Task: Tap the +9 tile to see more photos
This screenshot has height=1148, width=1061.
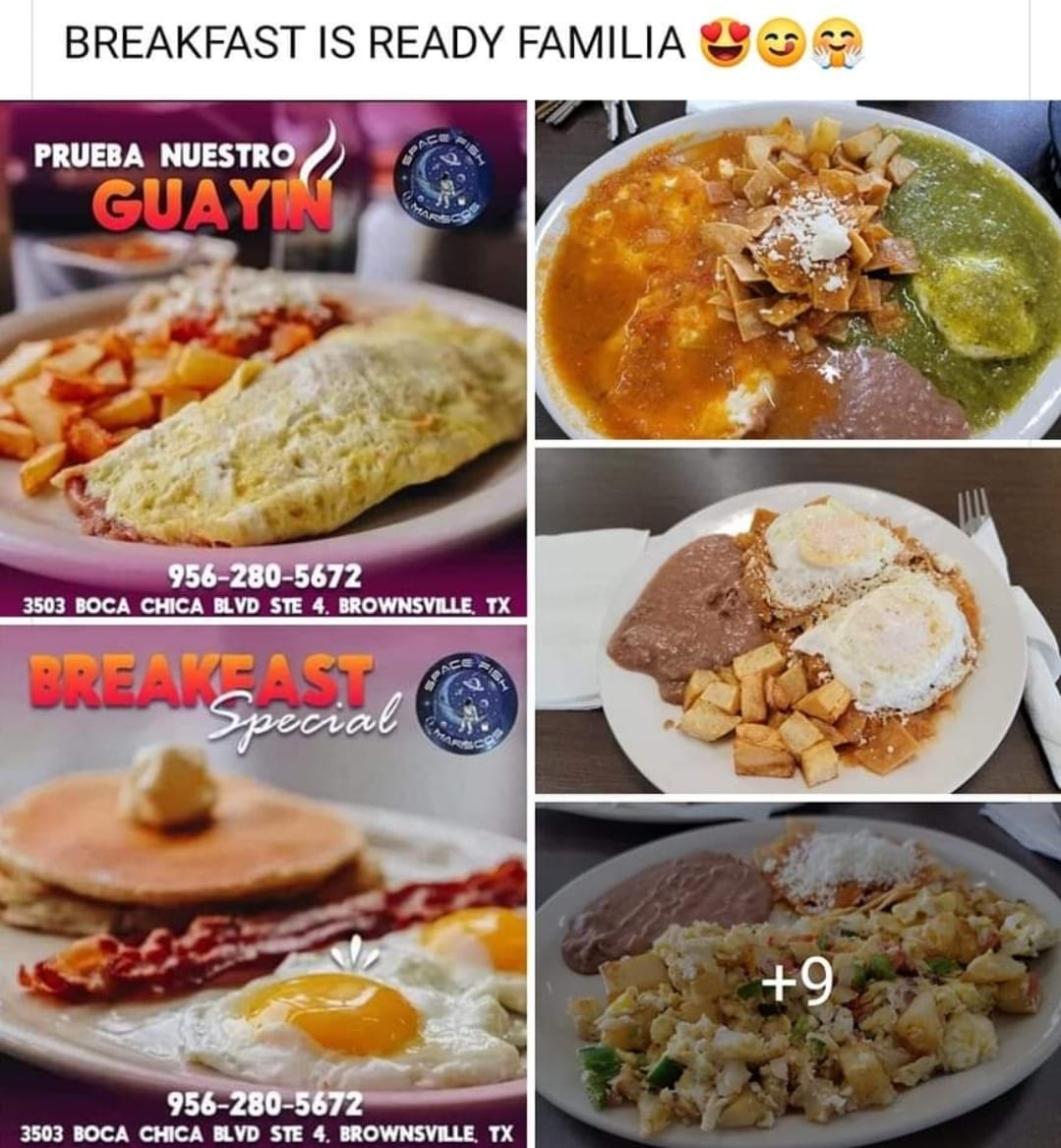Action: point(798,976)
